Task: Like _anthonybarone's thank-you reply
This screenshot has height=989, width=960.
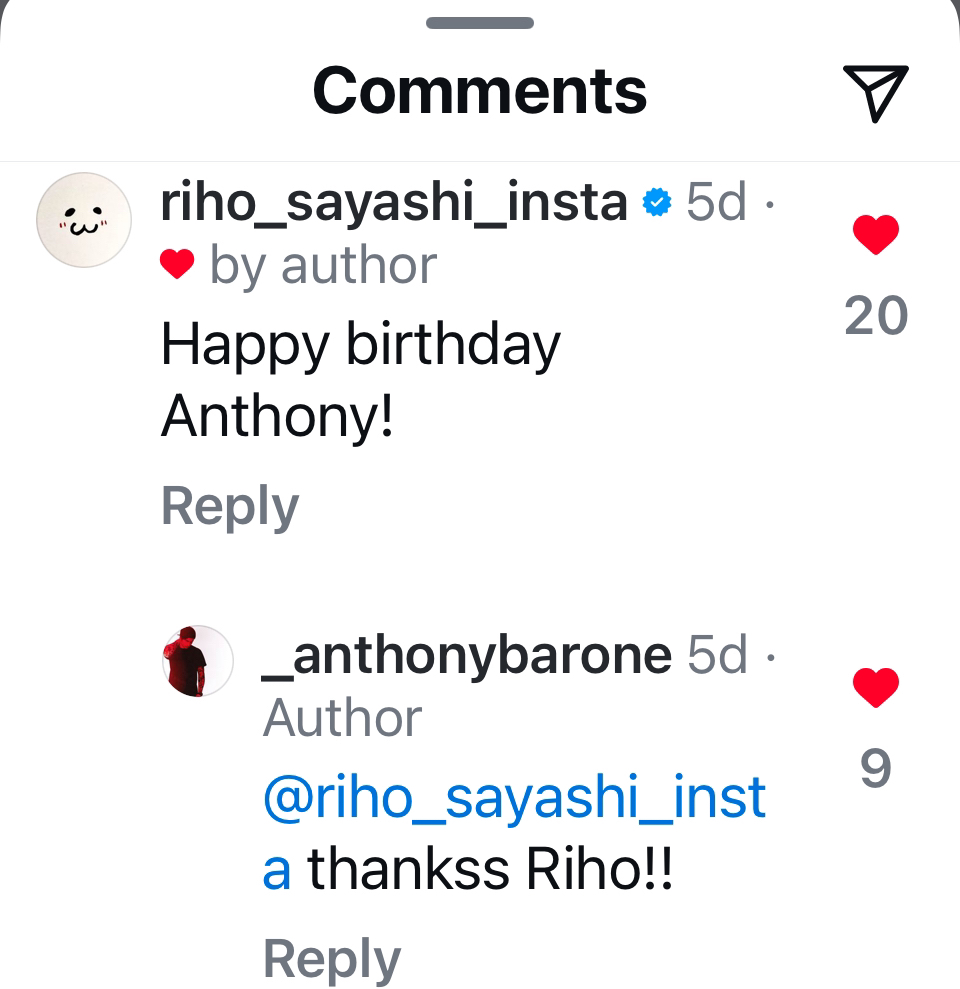Action: [x=875, y=688]
